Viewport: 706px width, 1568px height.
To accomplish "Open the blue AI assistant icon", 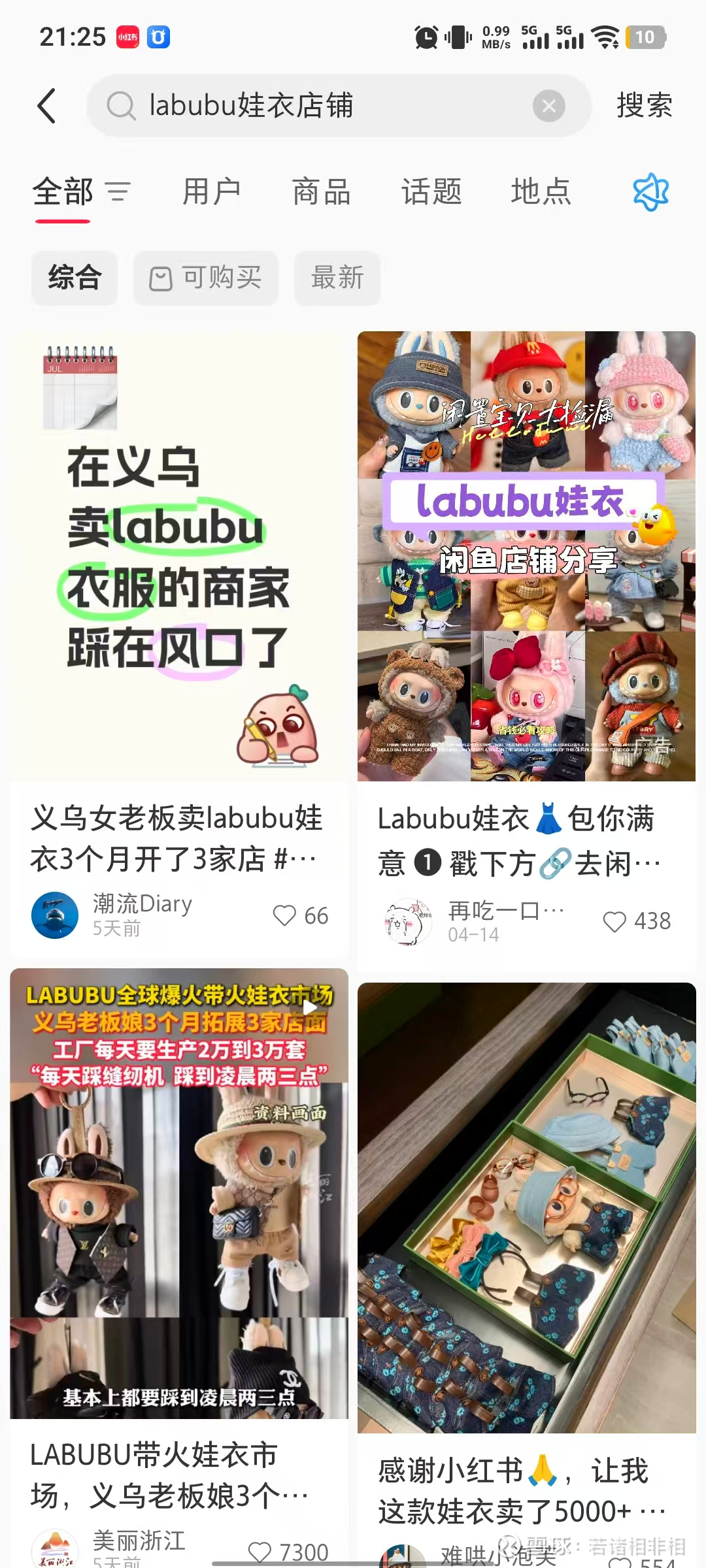I will pos(650,192).
